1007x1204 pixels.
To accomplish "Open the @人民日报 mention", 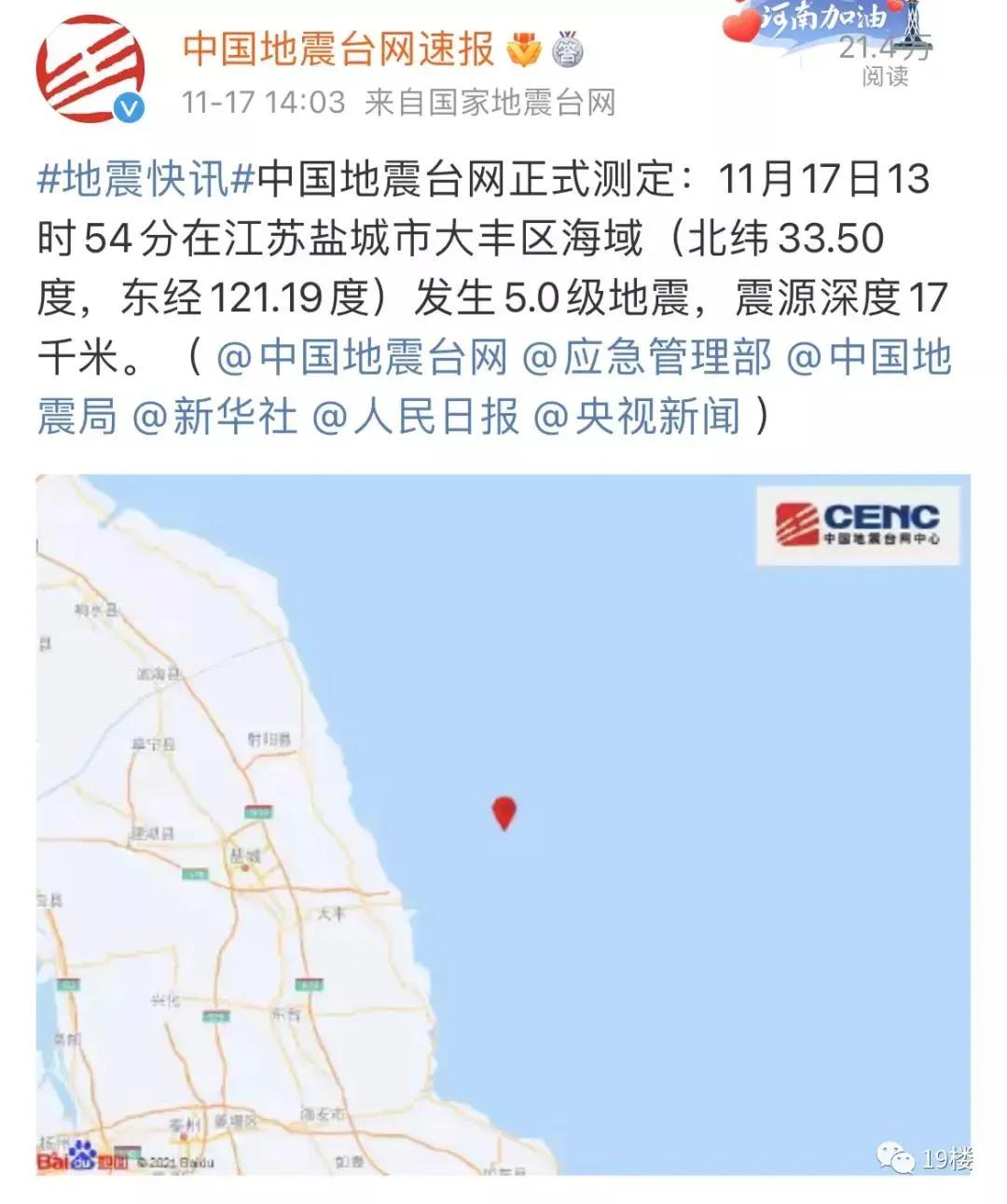I will [415, 416].
